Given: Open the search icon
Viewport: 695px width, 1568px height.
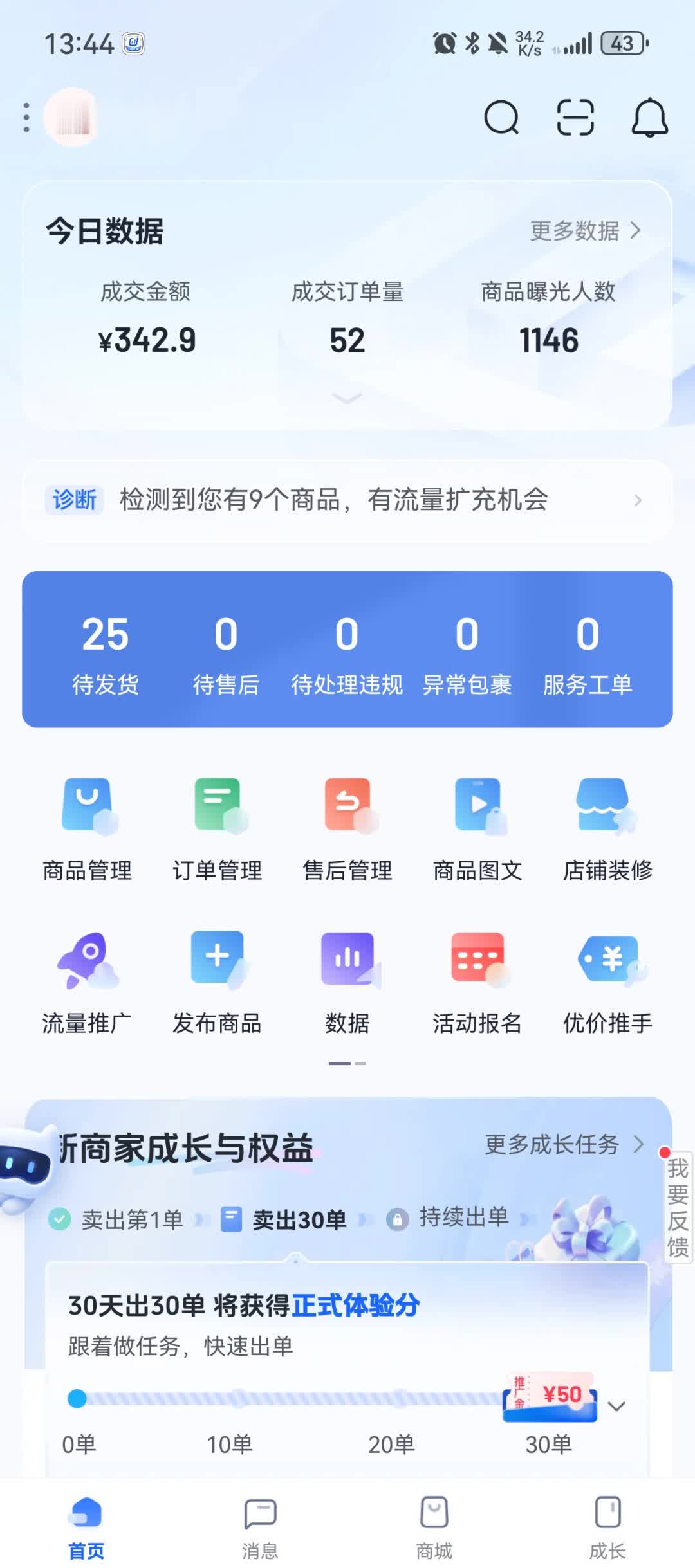Looking at the screenshot, I should [x=501, y=118].
